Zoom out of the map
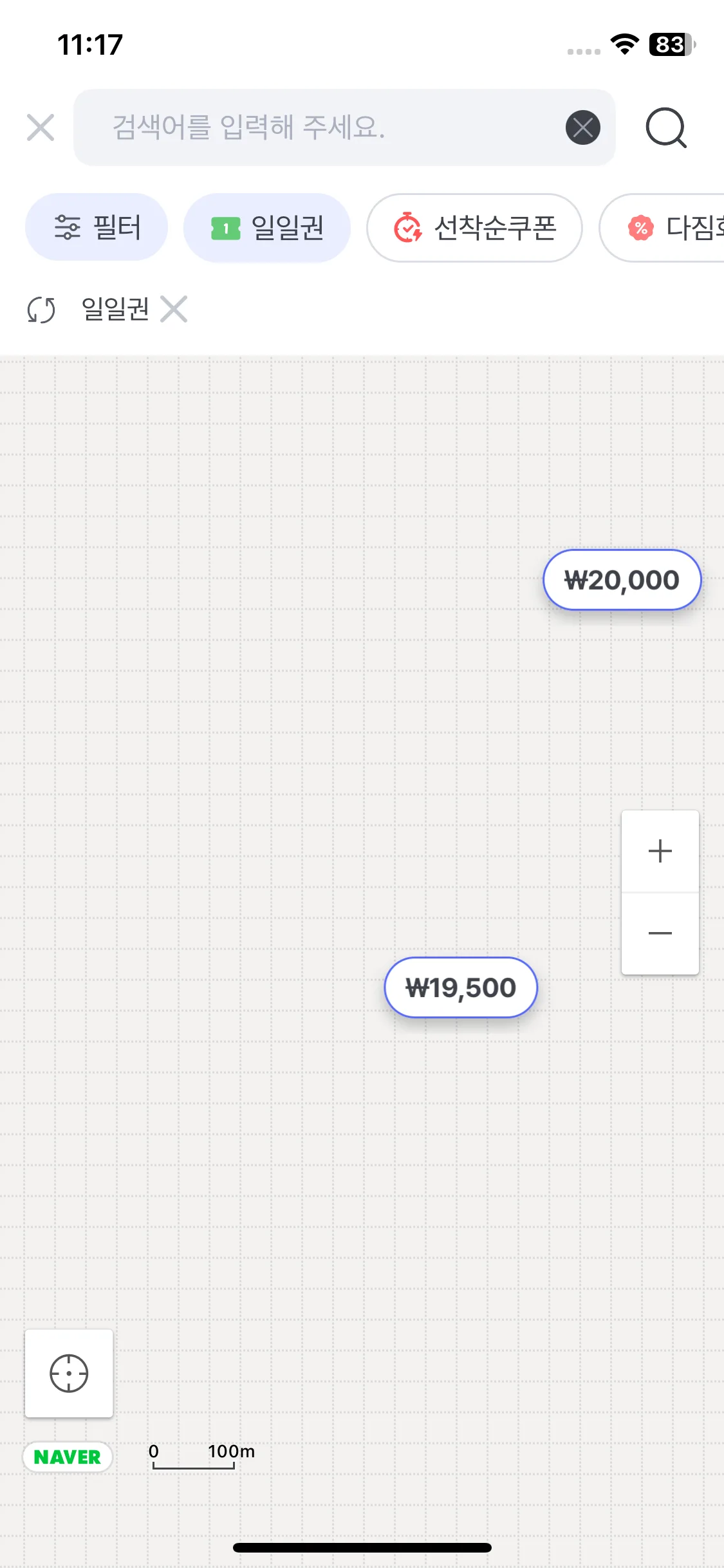The width and height of the screenshot is (724, 1568). (660, 933)
